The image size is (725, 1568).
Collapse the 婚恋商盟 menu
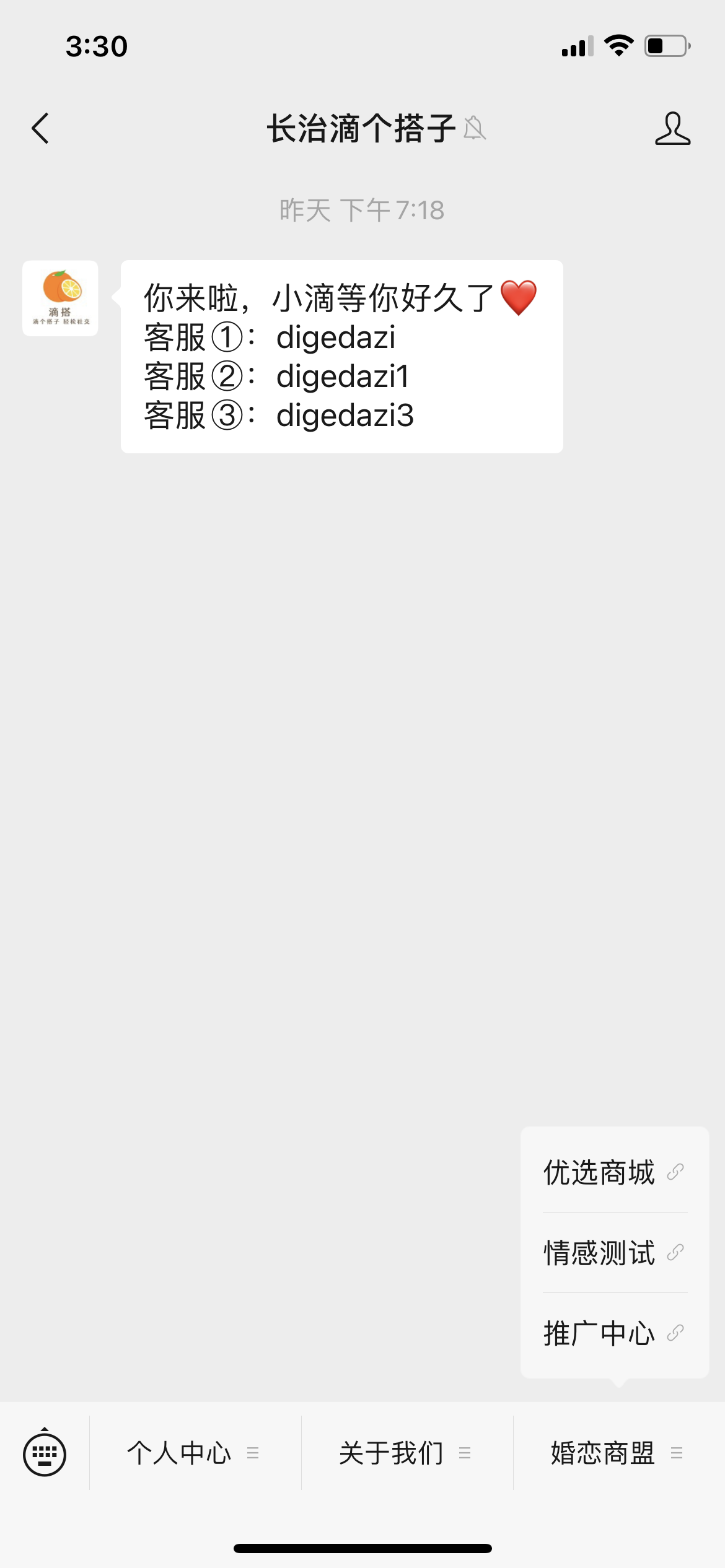pyautogui.click(x=617, y=1453)
